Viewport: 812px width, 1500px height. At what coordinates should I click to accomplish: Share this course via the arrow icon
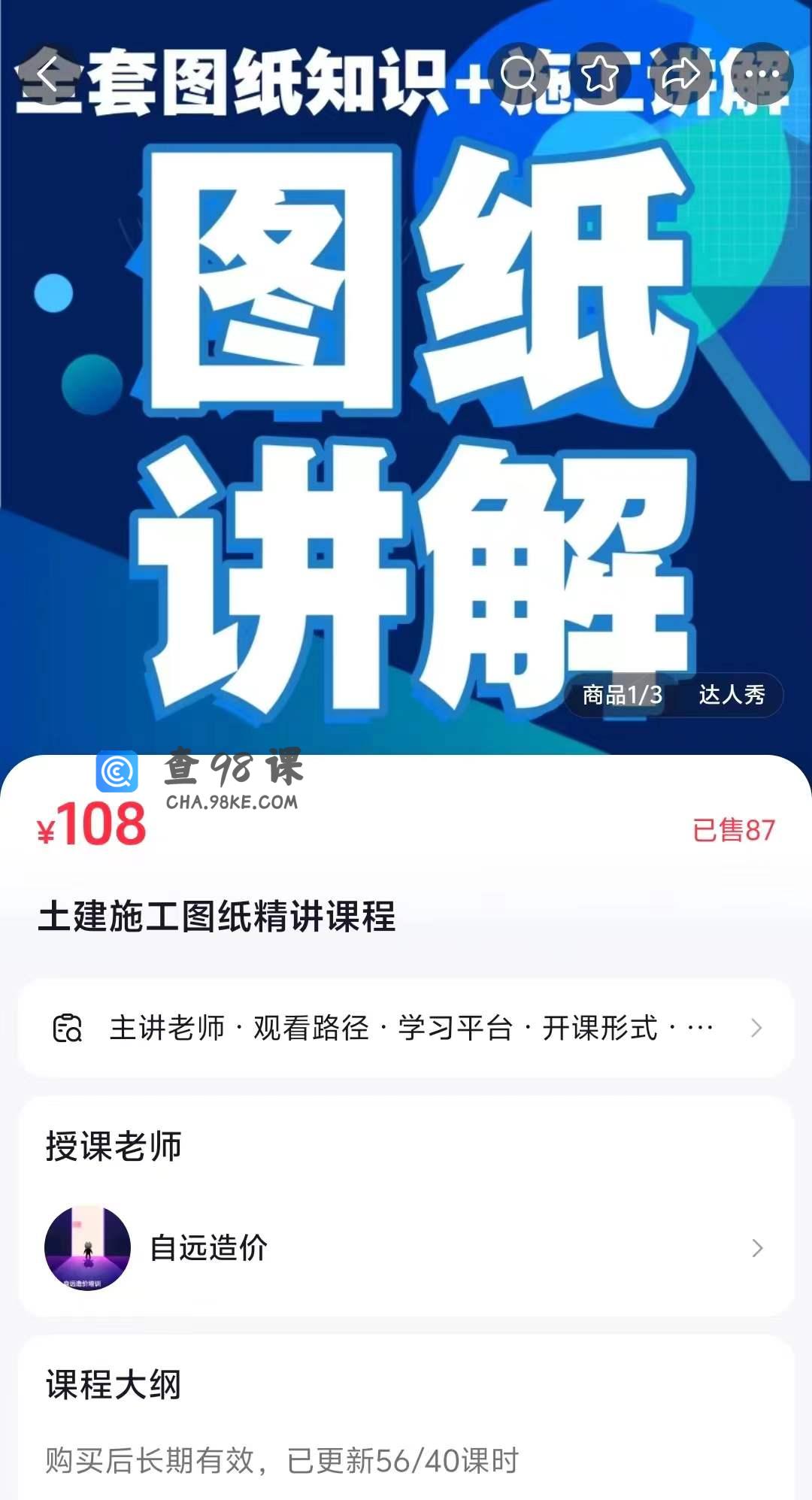point(682,74)
